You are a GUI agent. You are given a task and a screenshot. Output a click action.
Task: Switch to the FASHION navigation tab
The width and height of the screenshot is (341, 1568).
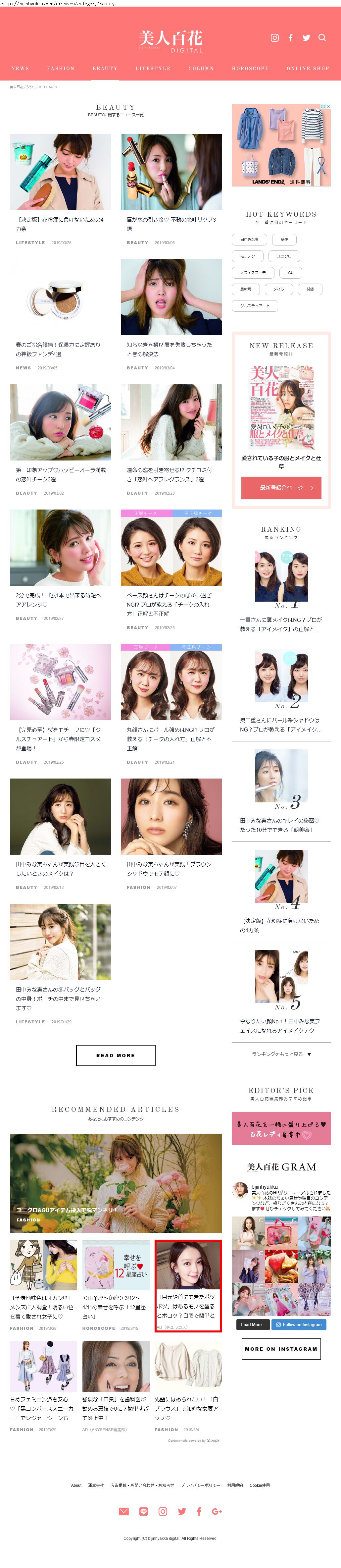61,69
